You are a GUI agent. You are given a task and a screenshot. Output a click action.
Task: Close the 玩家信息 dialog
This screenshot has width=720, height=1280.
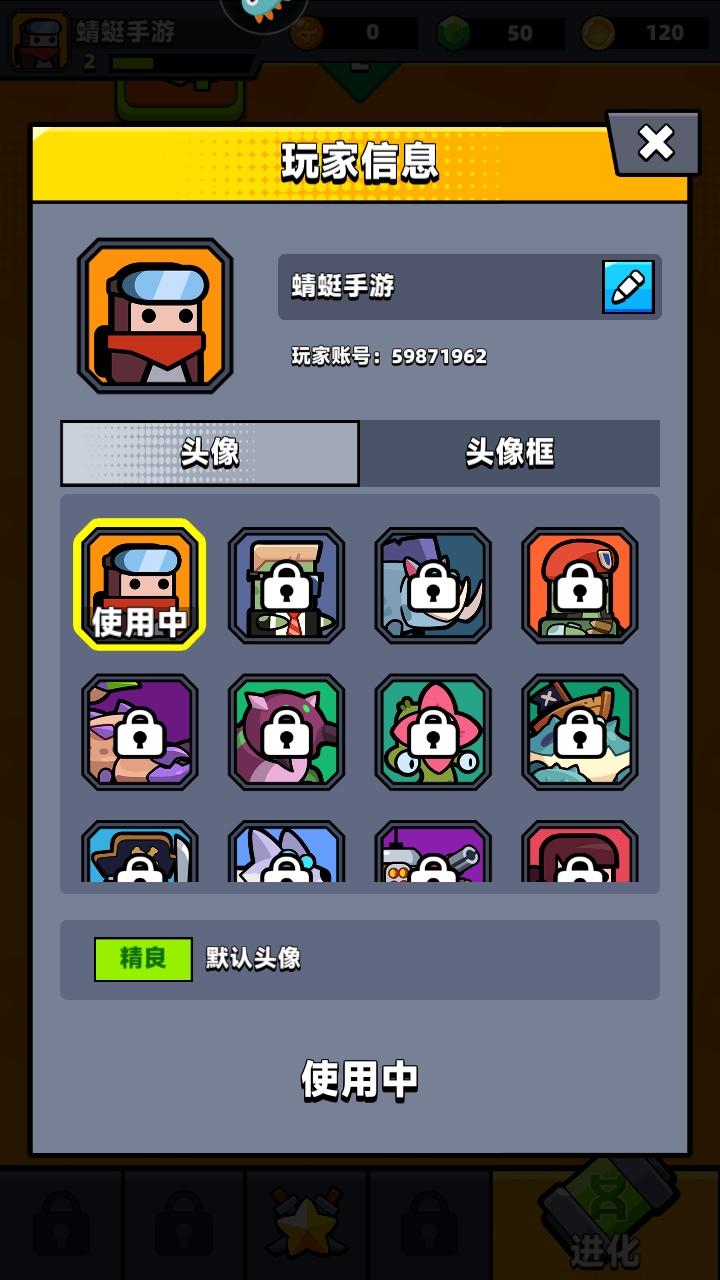655,144
